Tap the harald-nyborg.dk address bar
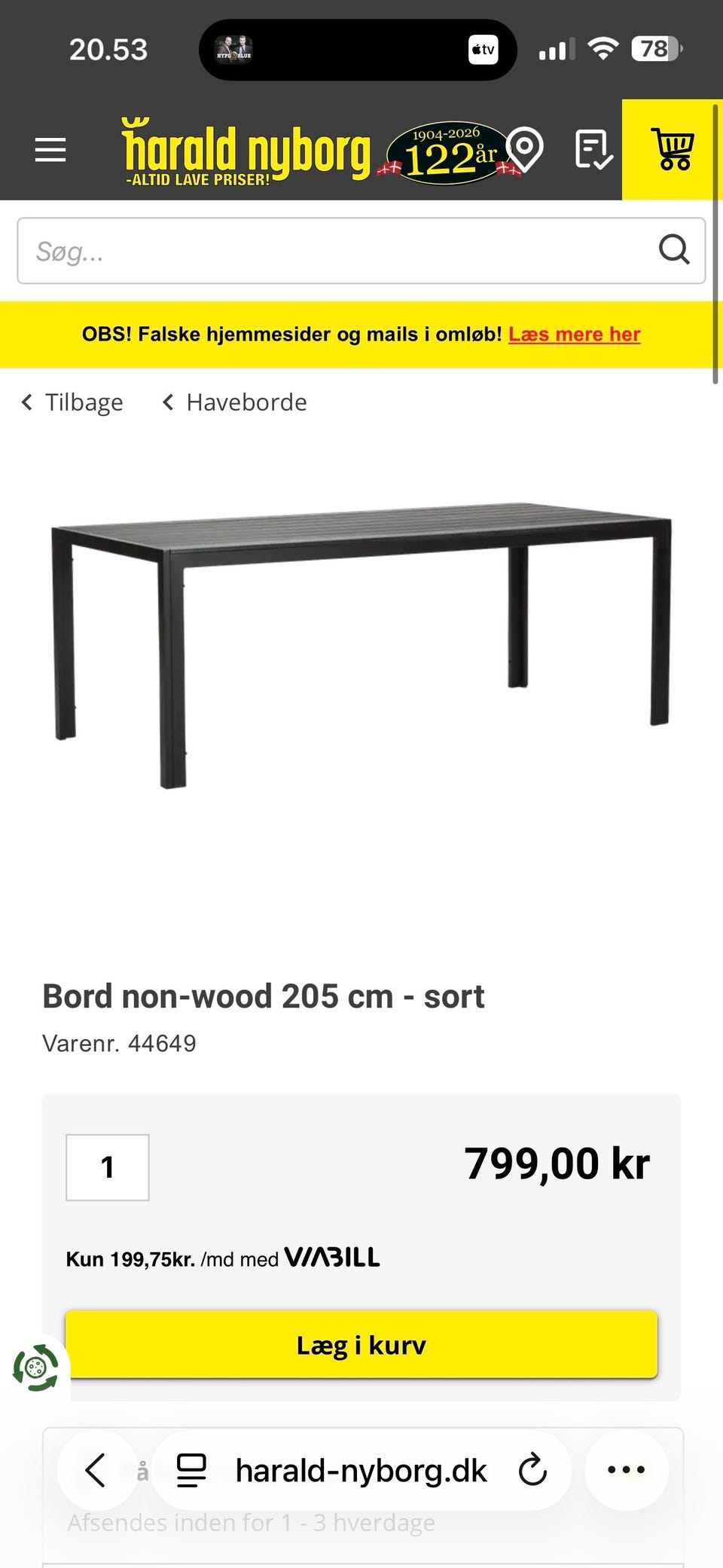 [x=361, y=1470]
